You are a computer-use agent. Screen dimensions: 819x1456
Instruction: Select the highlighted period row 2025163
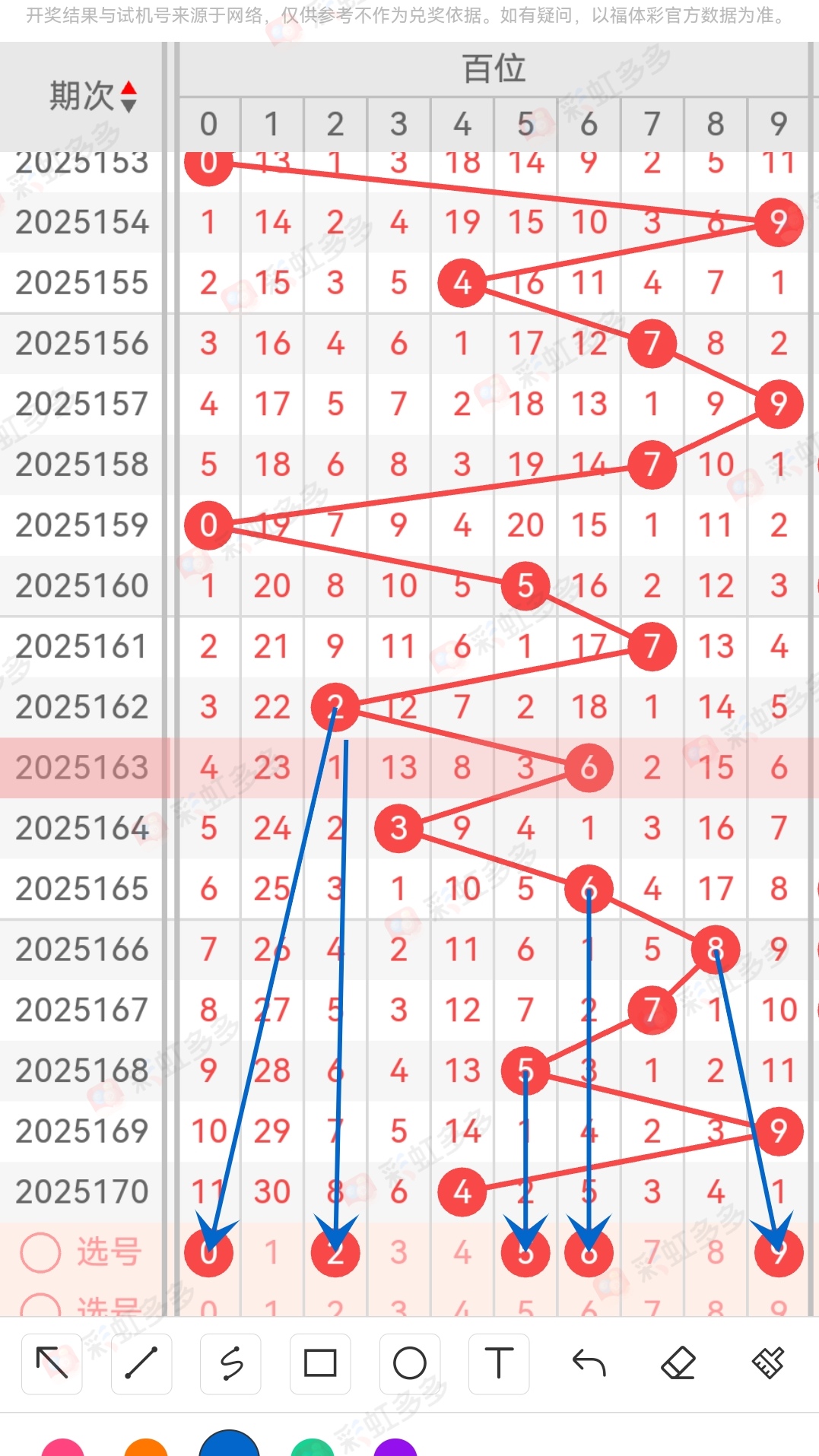(x=82, y=767)
